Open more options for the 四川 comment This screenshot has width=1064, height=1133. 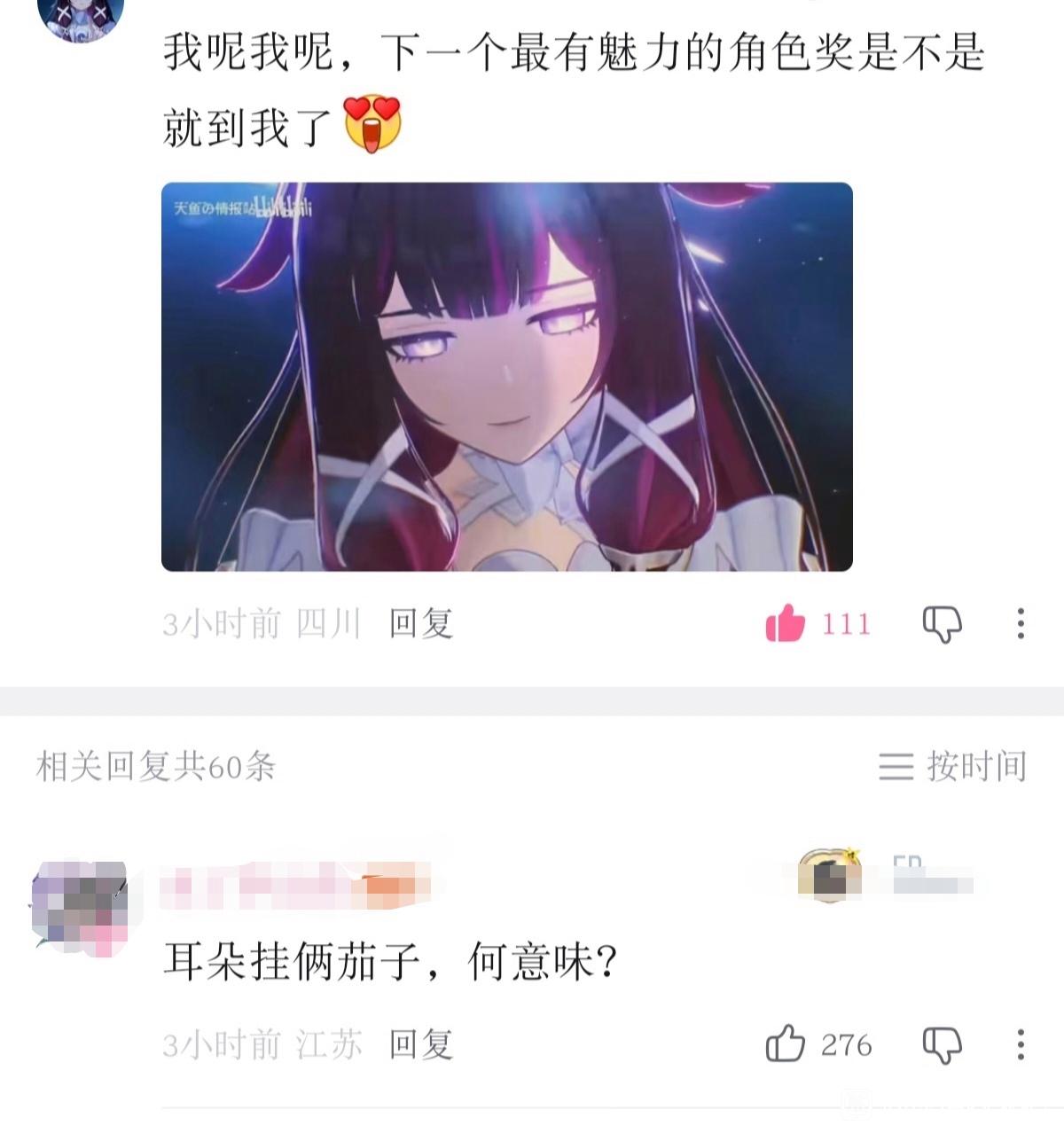pos(1021,623)
